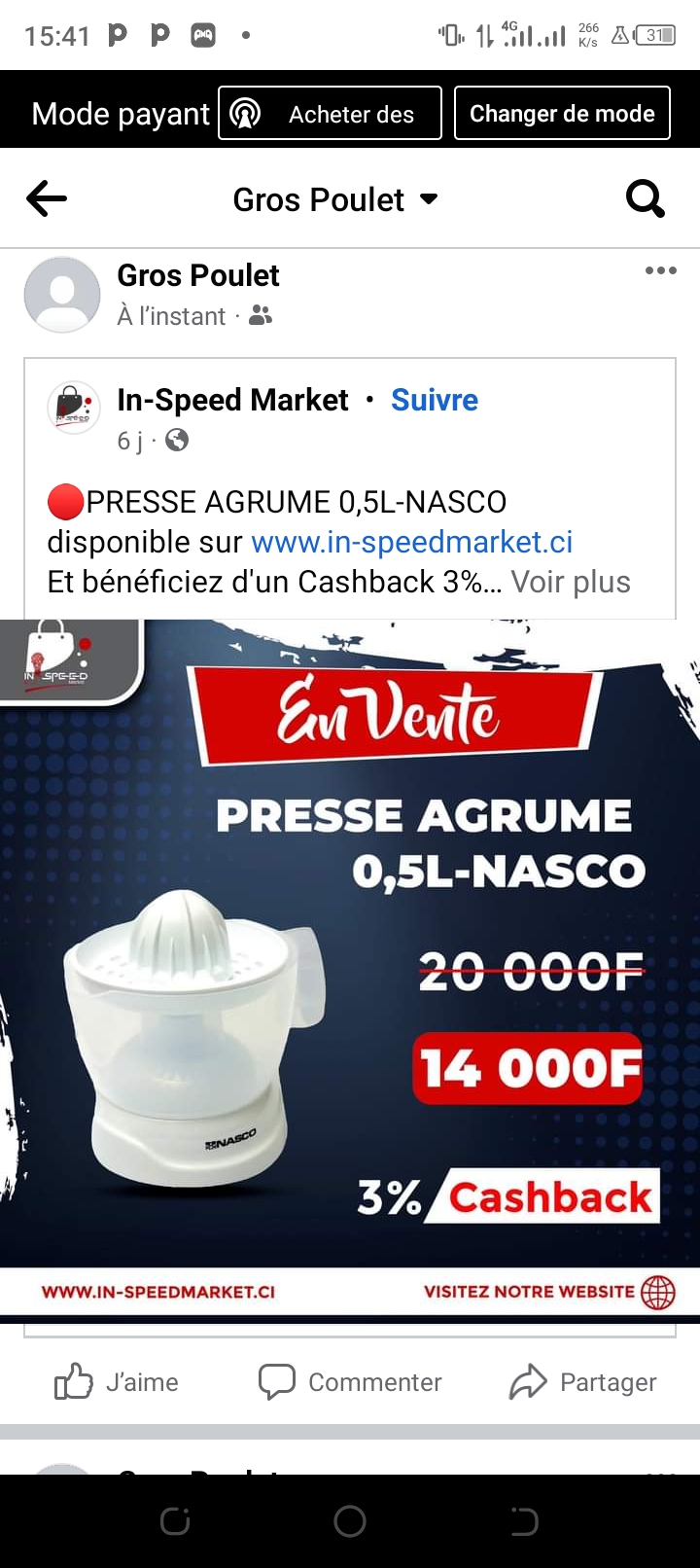Open the post's three-dot options menu
Screen dimensions: 700x1568
click(660, 270)
